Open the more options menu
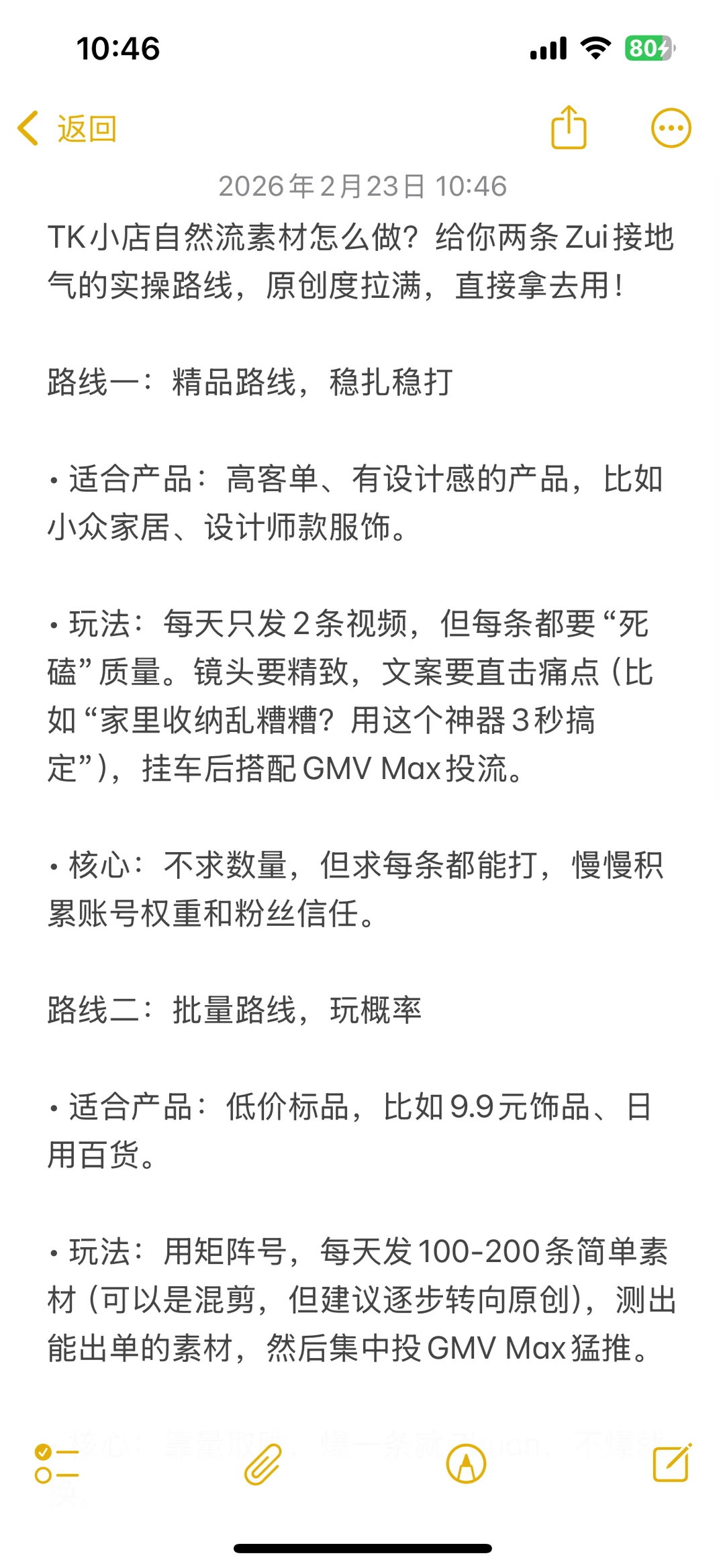This screenshot has height=1568, width=725. (671, 127)
